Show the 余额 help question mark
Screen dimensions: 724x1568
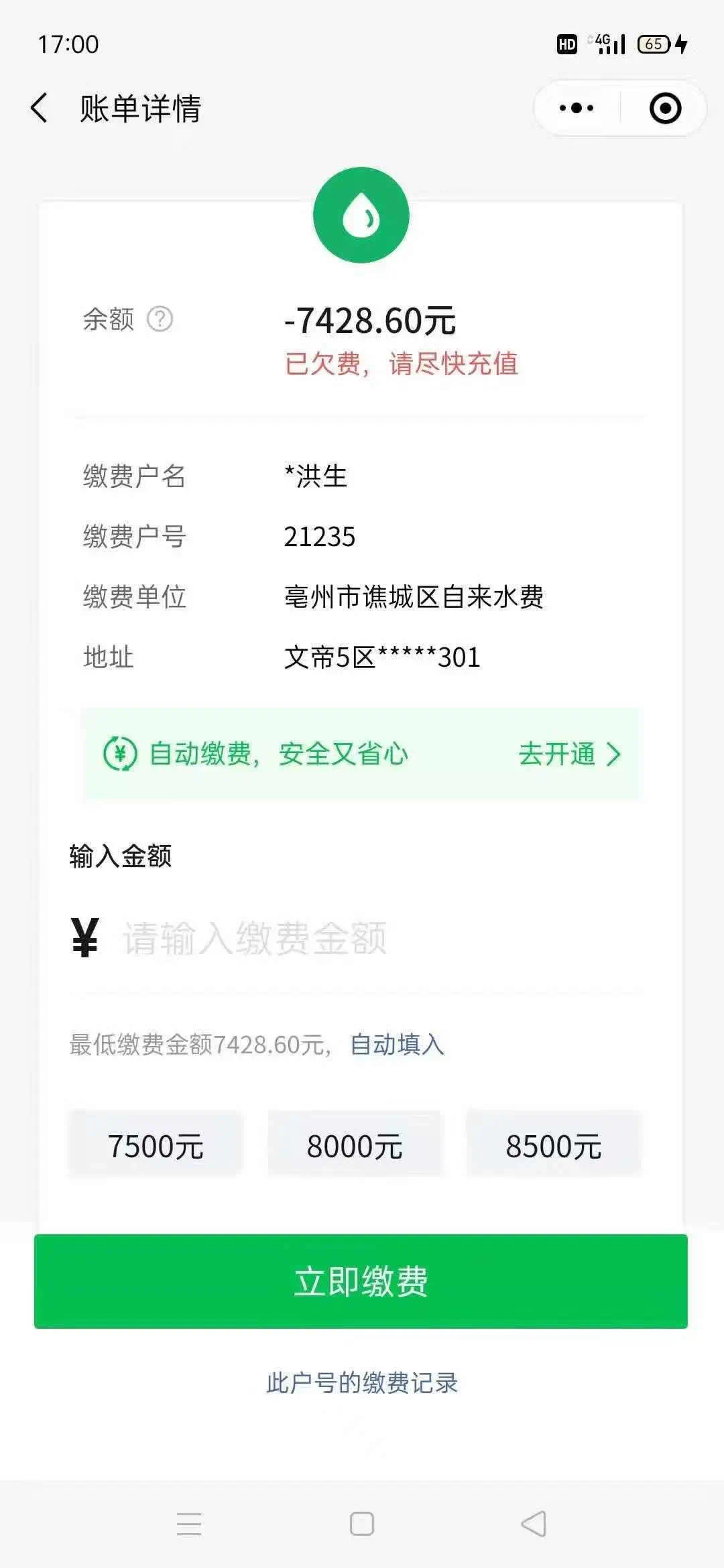click(x=160, y=319)
